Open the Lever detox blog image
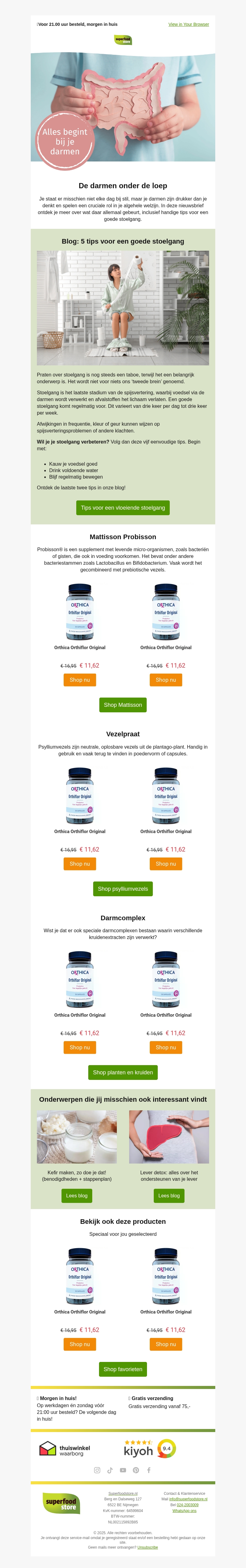 click(x=169, y=1136)
